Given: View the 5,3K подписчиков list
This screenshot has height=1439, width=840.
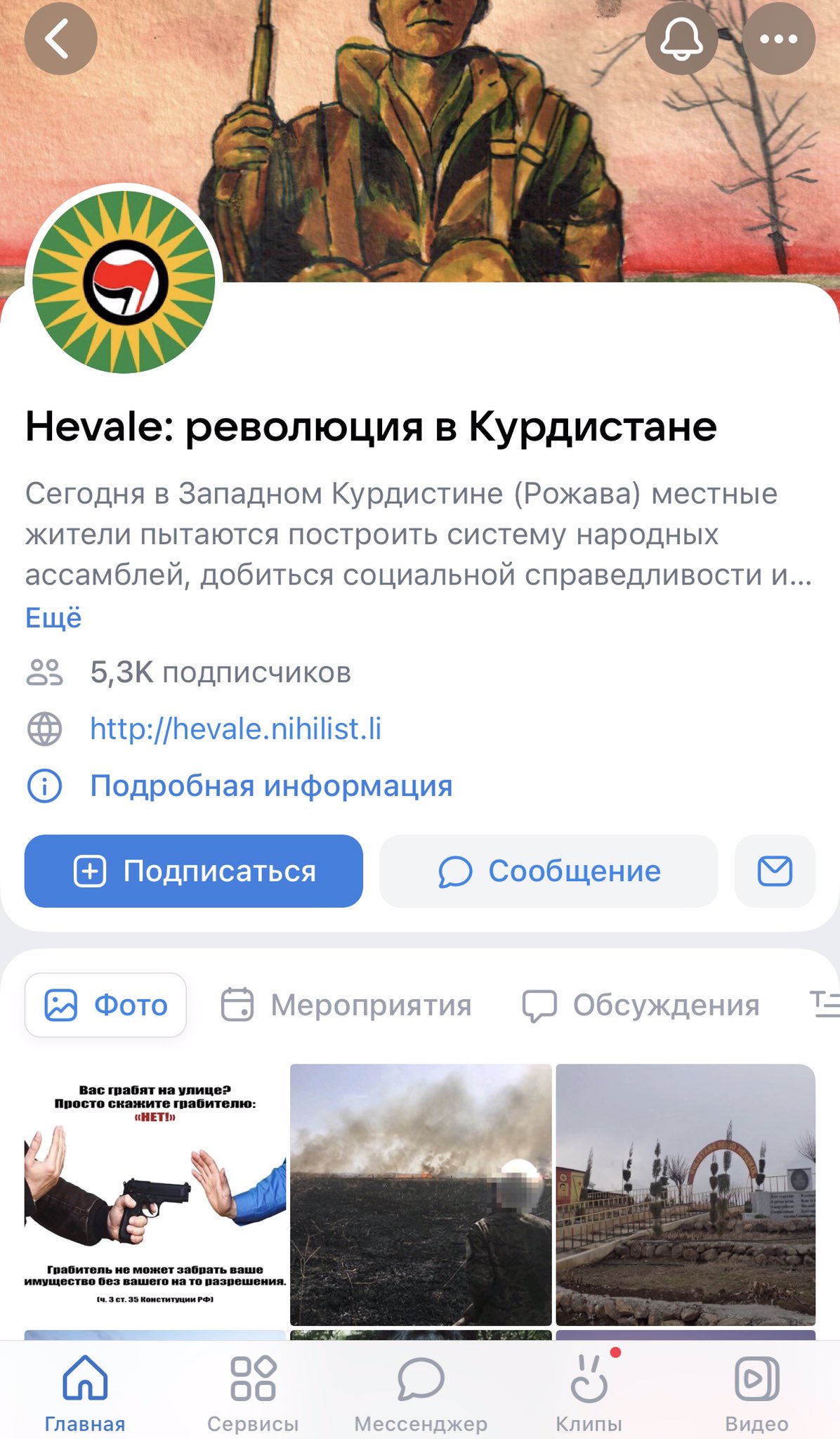Looking at the screenshot, I should (220, 672).
